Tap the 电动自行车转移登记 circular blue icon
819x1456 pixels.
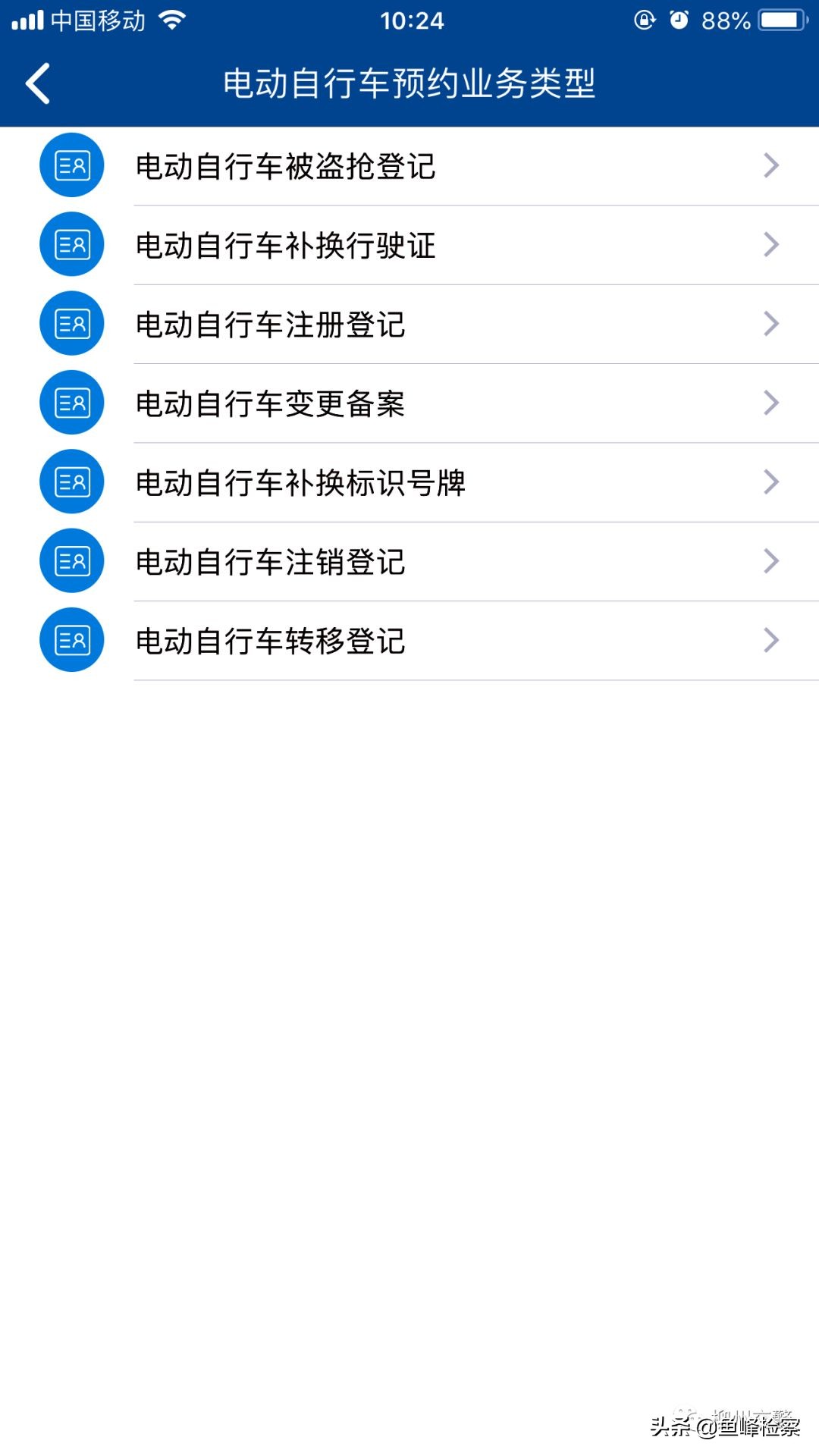pos(71,639)
